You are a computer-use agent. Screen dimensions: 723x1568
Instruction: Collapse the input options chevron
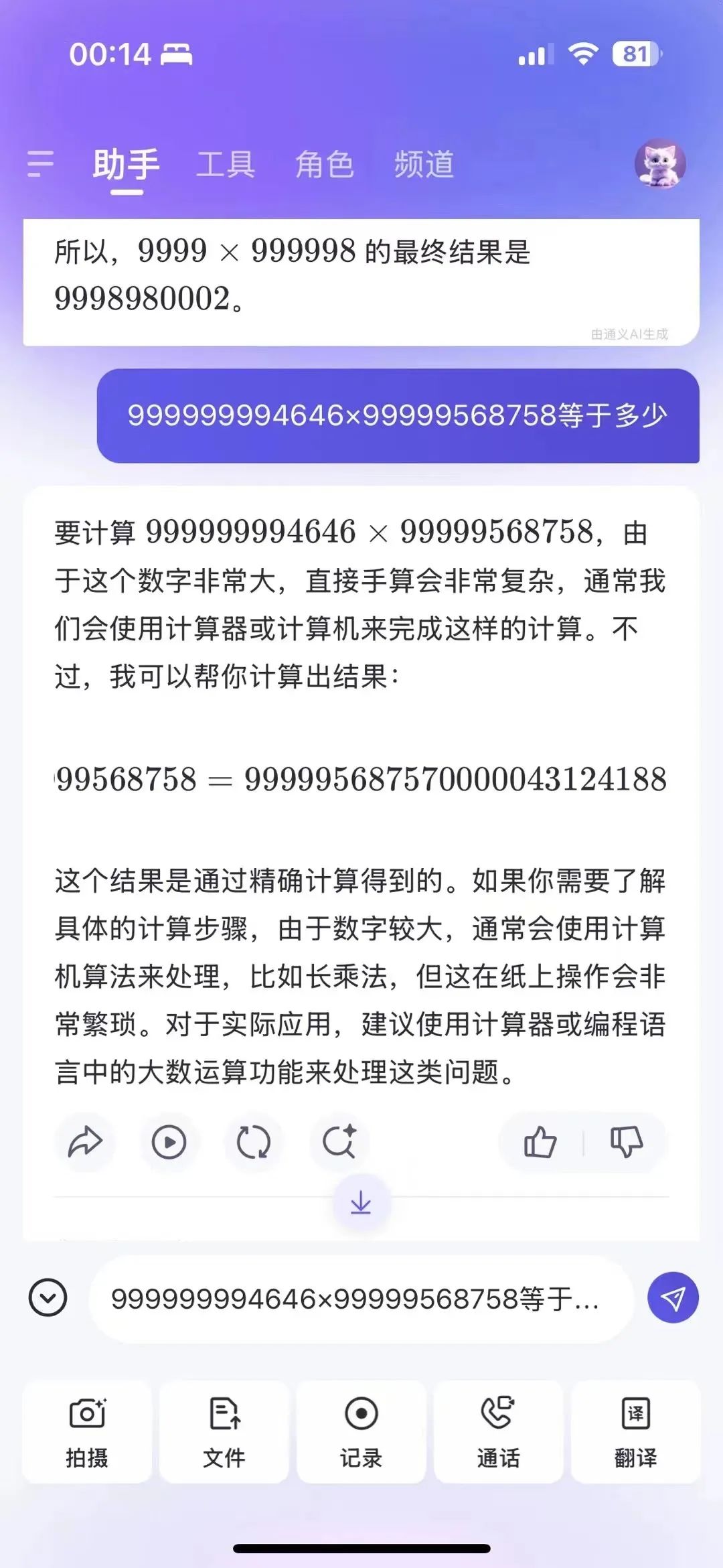point(48,1298)
